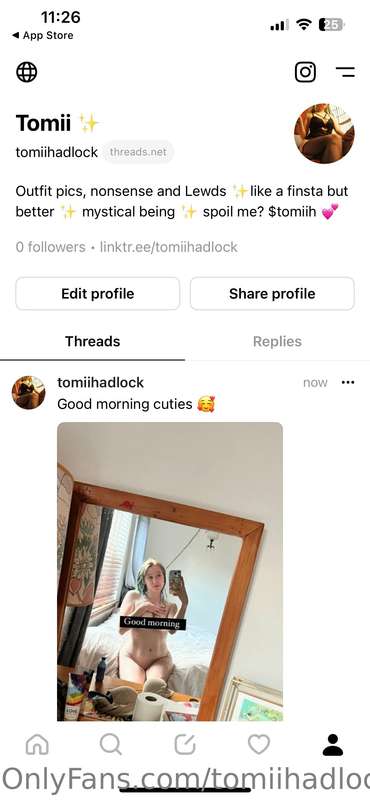This screenshot has width=370, height=800.
Task: Open the 0 followers list
Action: pos(51,247)
